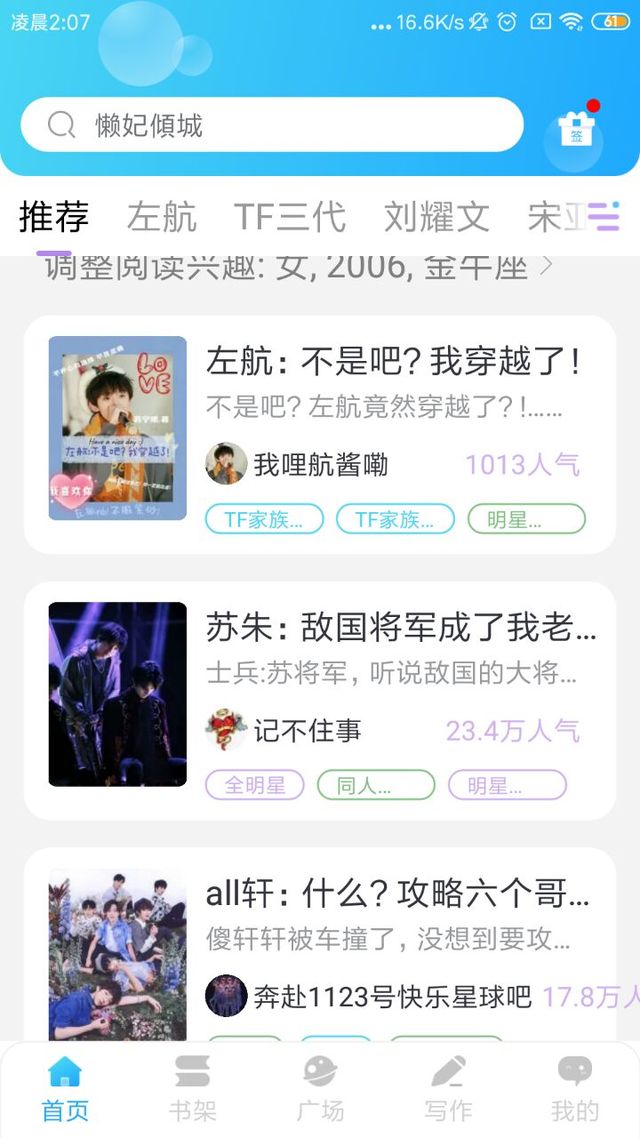The height and width of the screenshot is (1138, 640).
Task: Switch to the 推荐 recommended tab
Action: tap(54, 217)
